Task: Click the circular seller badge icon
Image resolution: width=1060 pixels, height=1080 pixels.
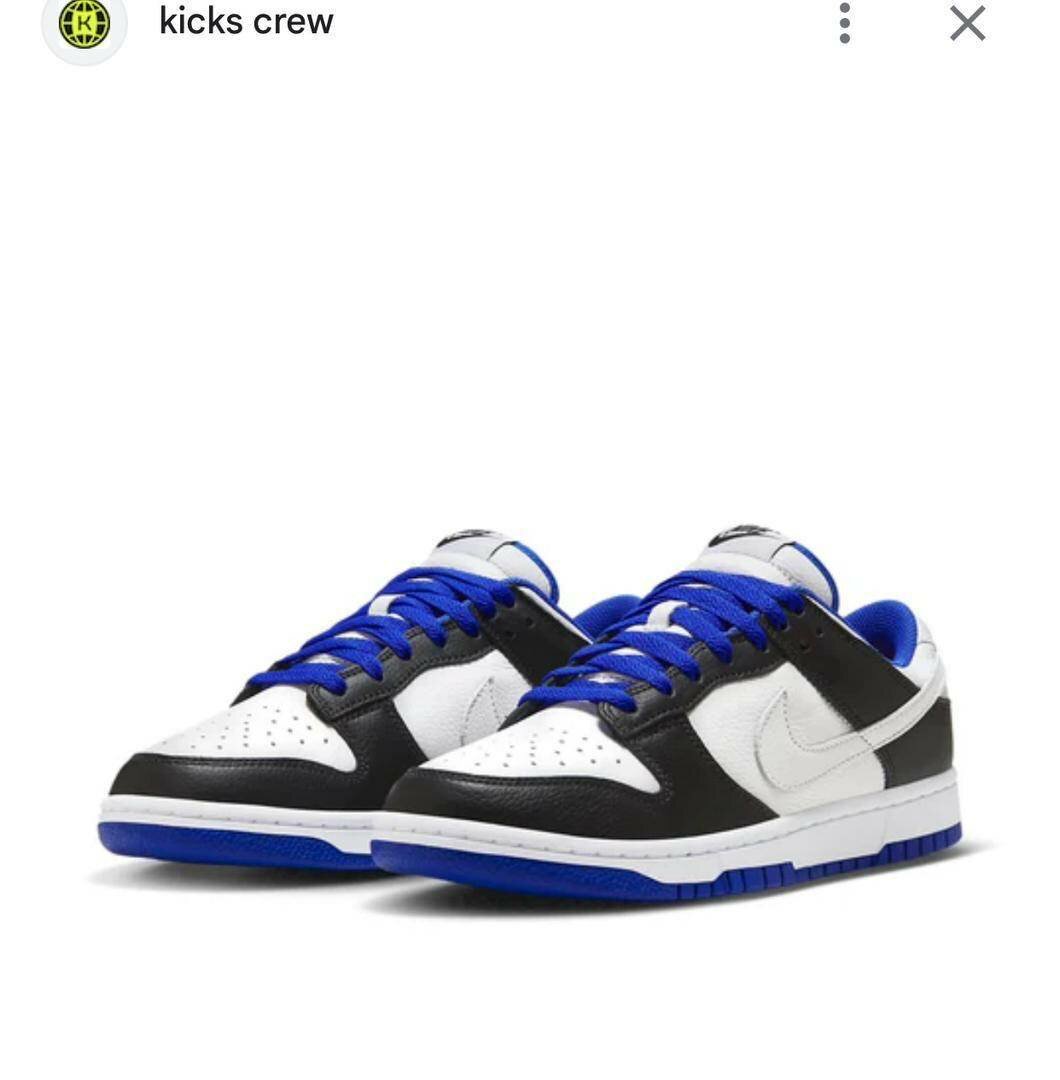Action: [84, 24]
